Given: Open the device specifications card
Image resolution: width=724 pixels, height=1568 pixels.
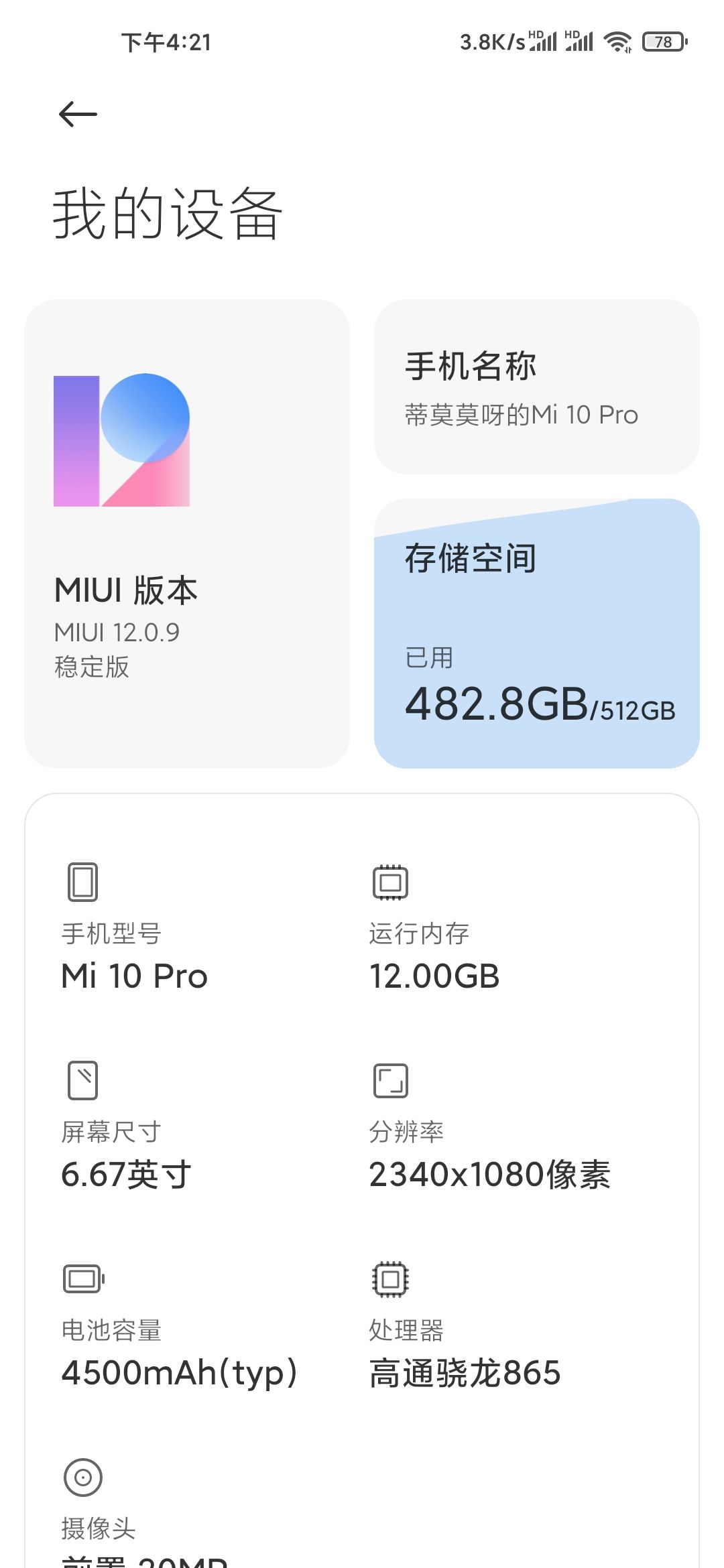Looking at the screenshot, I should click(362, 1181).
